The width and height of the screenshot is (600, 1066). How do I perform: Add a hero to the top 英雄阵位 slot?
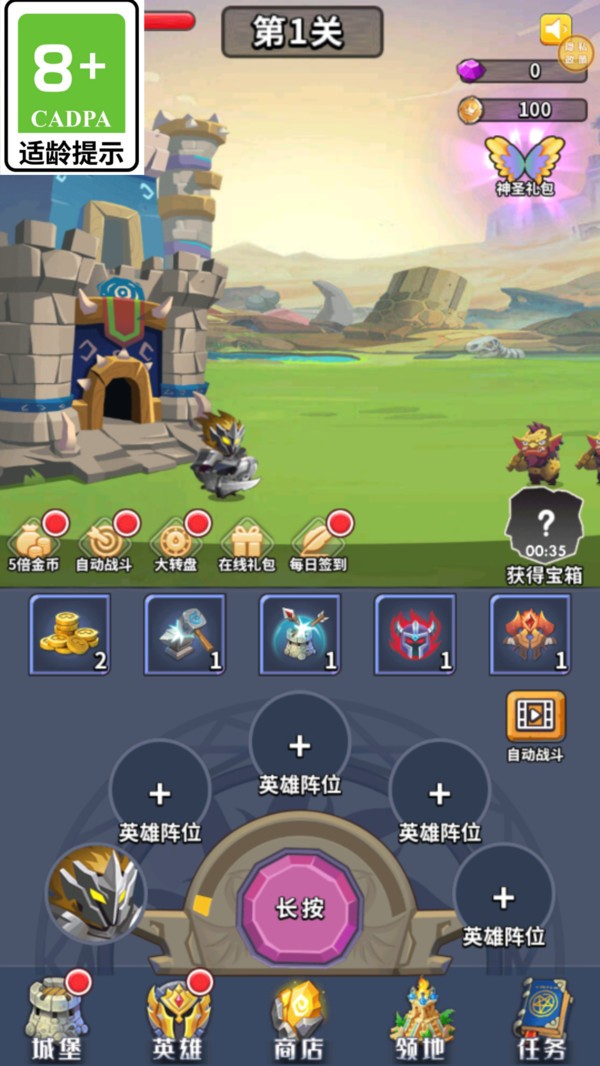[300, 745]
